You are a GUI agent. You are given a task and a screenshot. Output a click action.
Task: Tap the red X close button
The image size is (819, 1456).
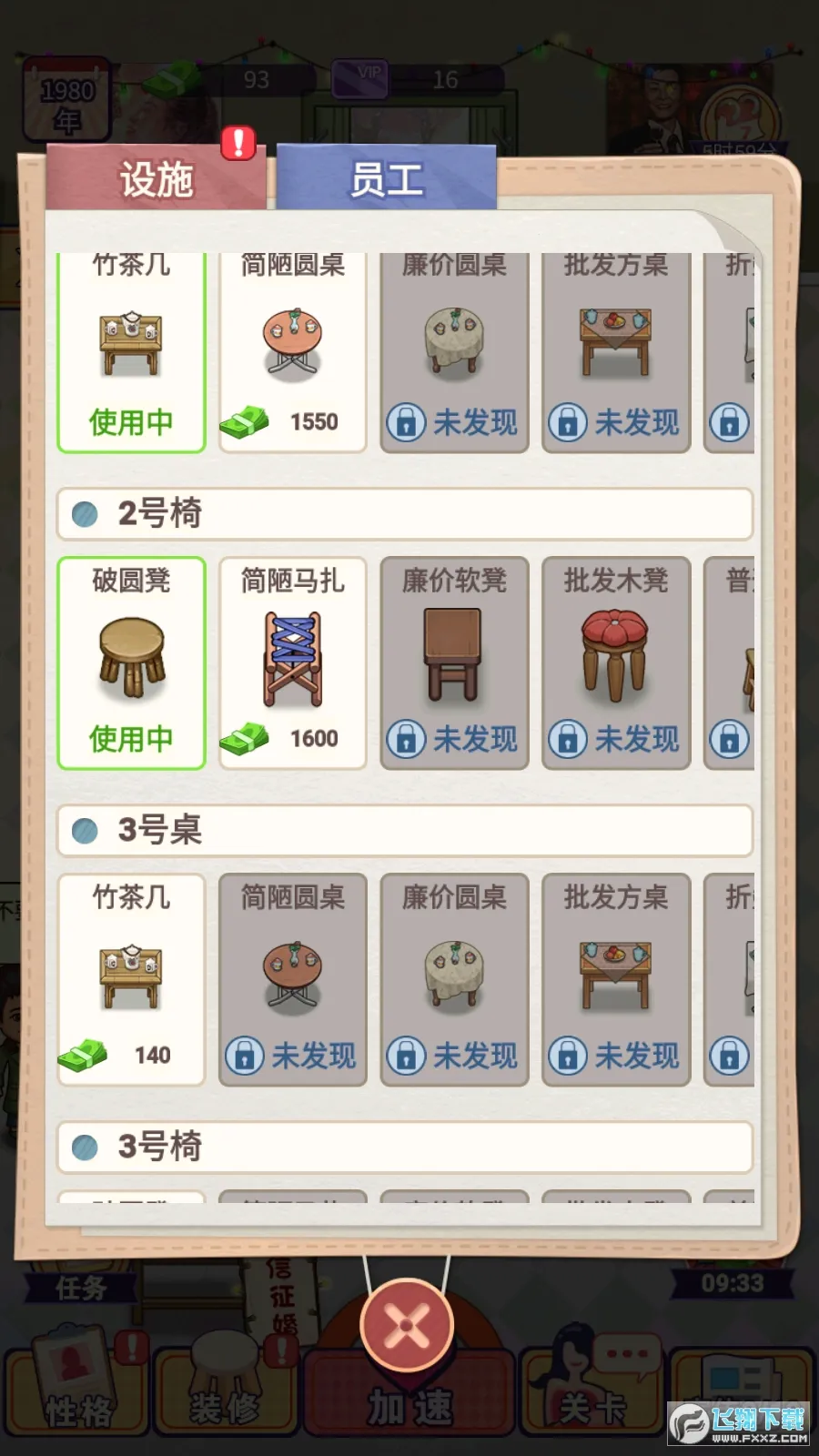408,1321
